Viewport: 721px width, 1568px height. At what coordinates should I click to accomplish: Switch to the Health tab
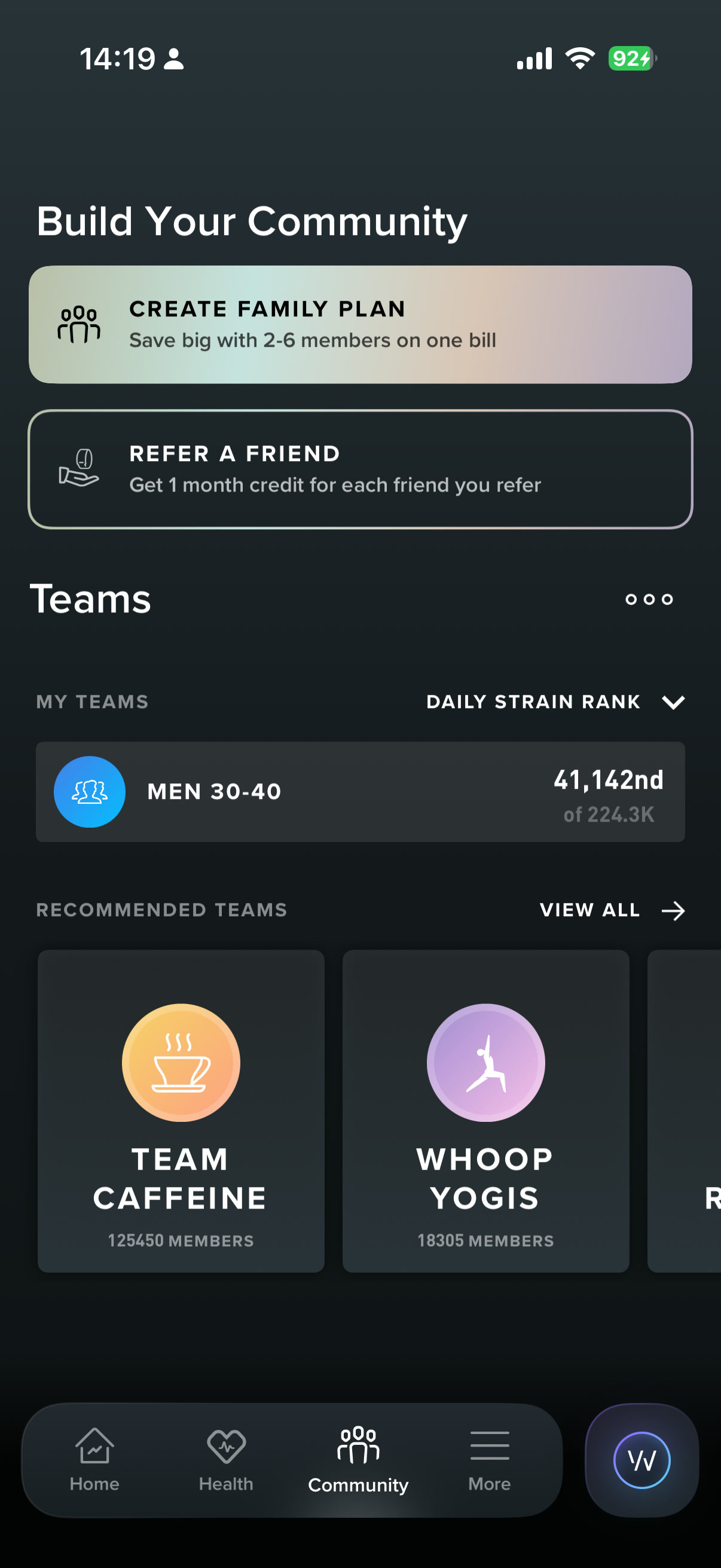click(226, 1460)
